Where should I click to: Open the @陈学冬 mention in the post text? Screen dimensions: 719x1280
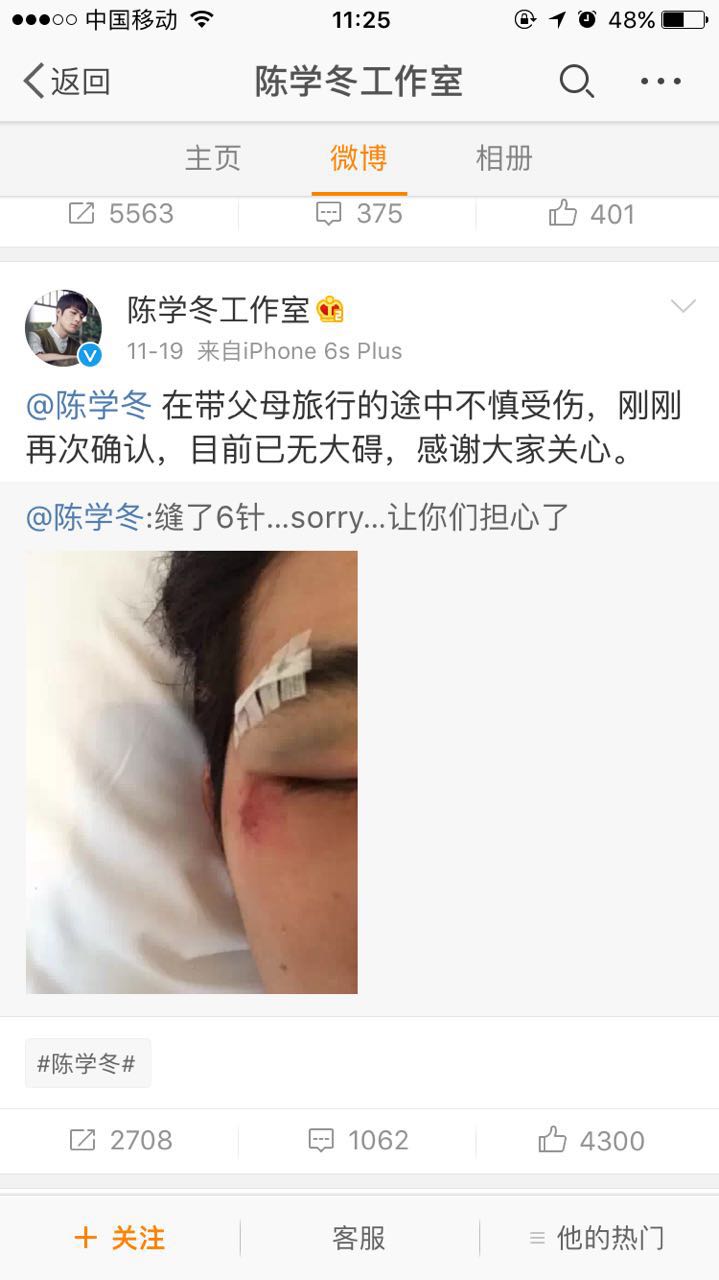(89, 407)
